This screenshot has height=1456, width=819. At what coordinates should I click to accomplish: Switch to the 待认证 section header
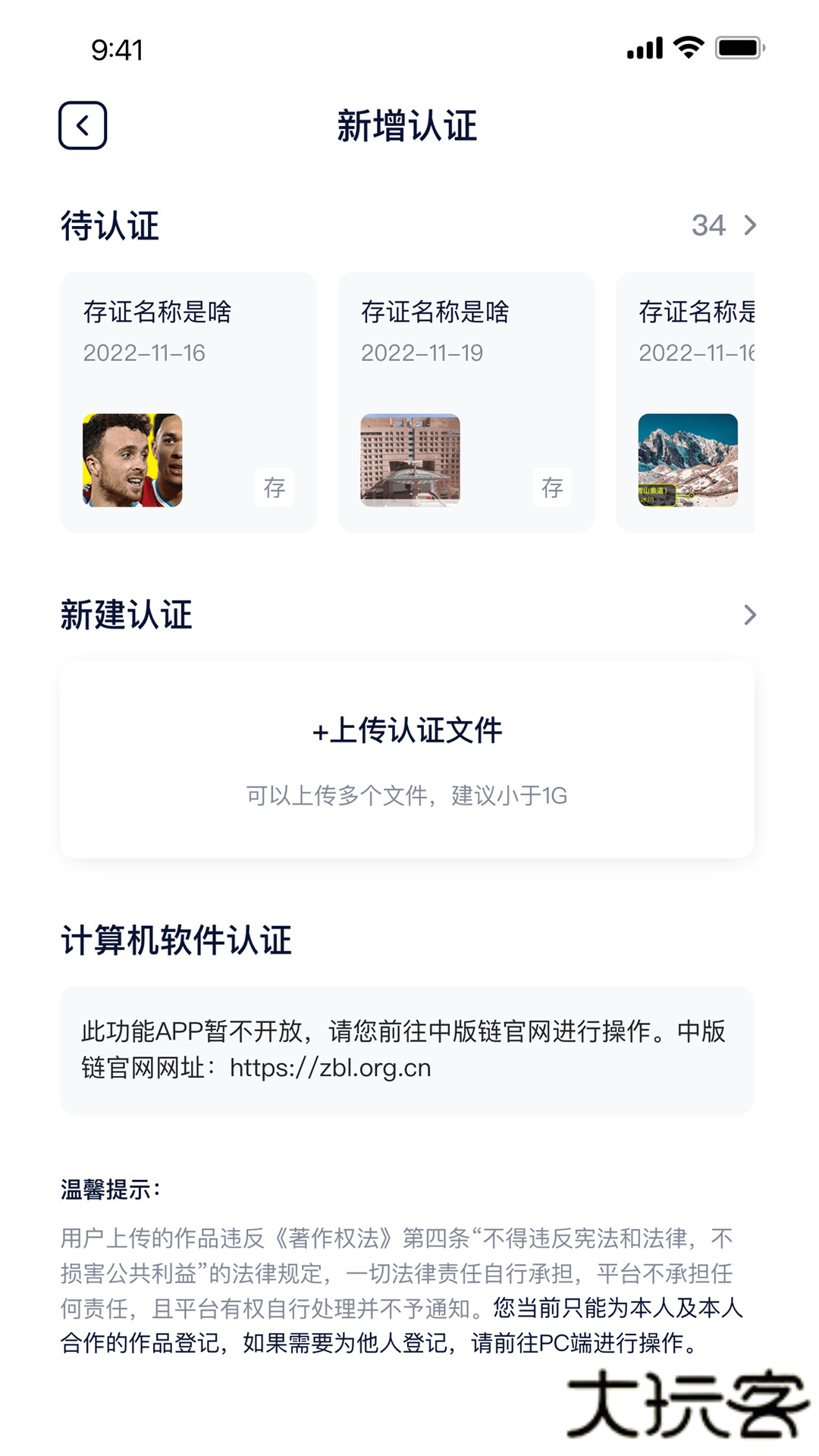pyautogui.click(x=110, y=224)
